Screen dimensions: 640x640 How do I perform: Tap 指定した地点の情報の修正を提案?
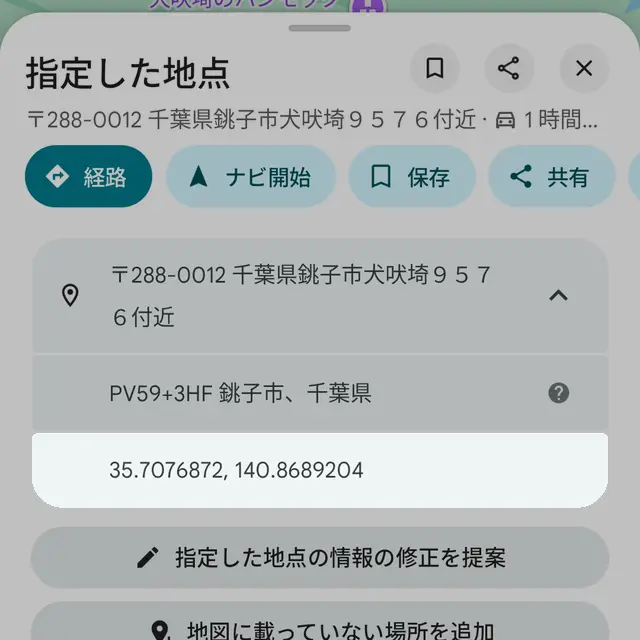pyautogui.click(x=320, y=557)
